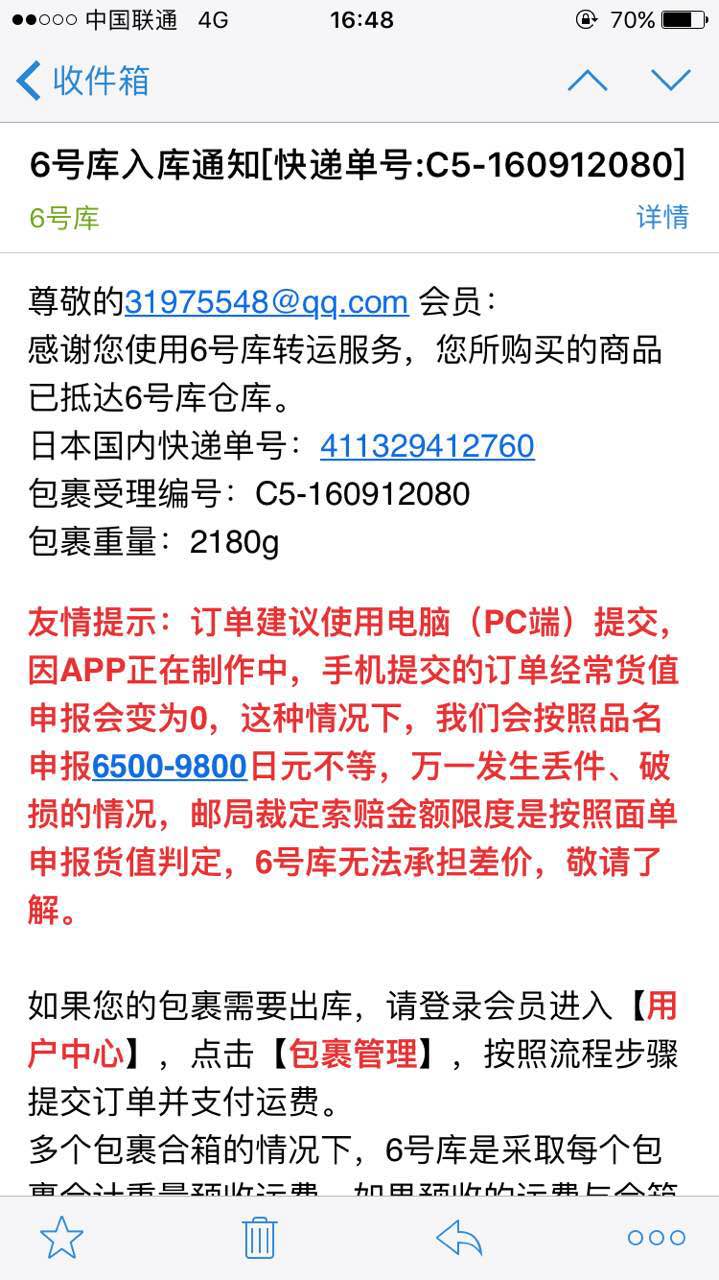Open tracking number 411329412760 link

[427, 446]
